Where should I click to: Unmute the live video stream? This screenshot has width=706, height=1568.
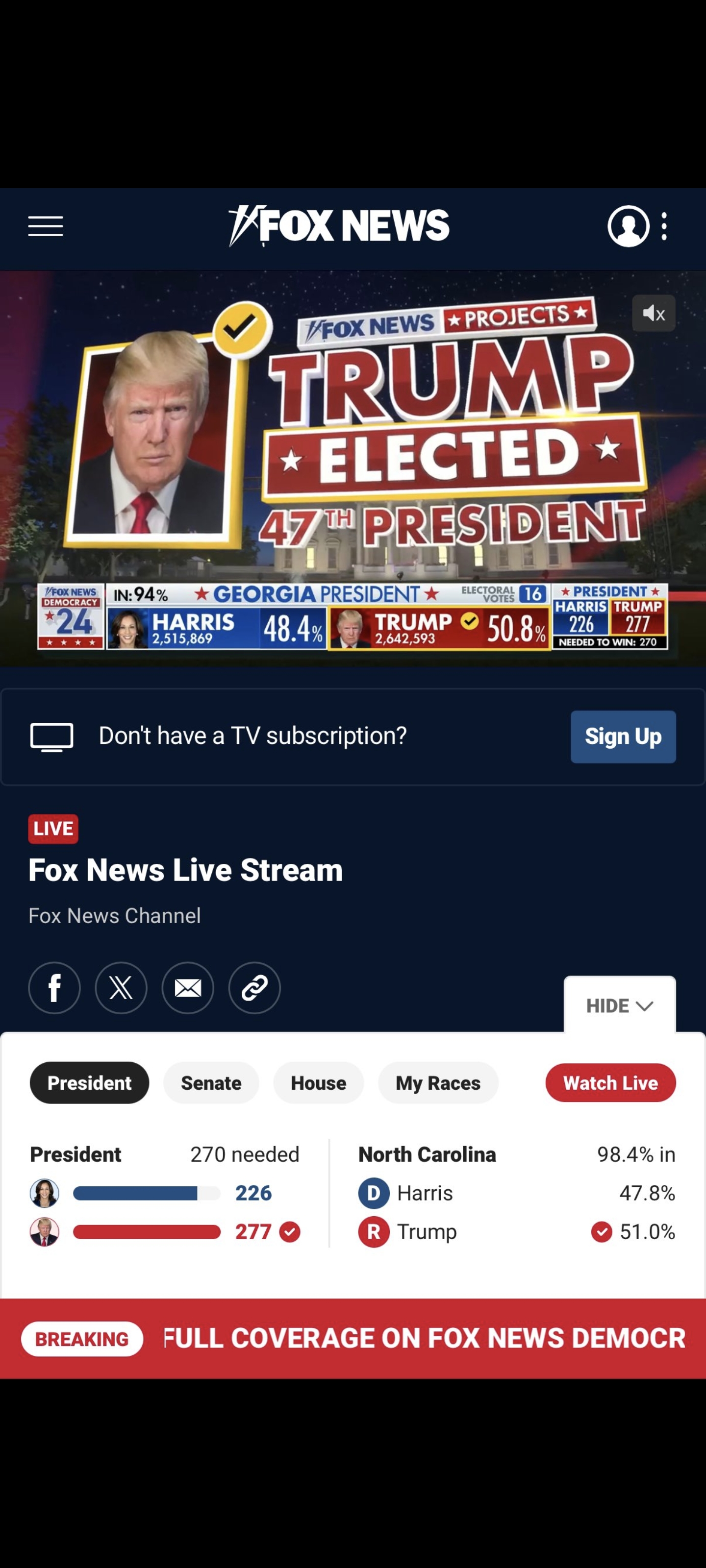654,314
